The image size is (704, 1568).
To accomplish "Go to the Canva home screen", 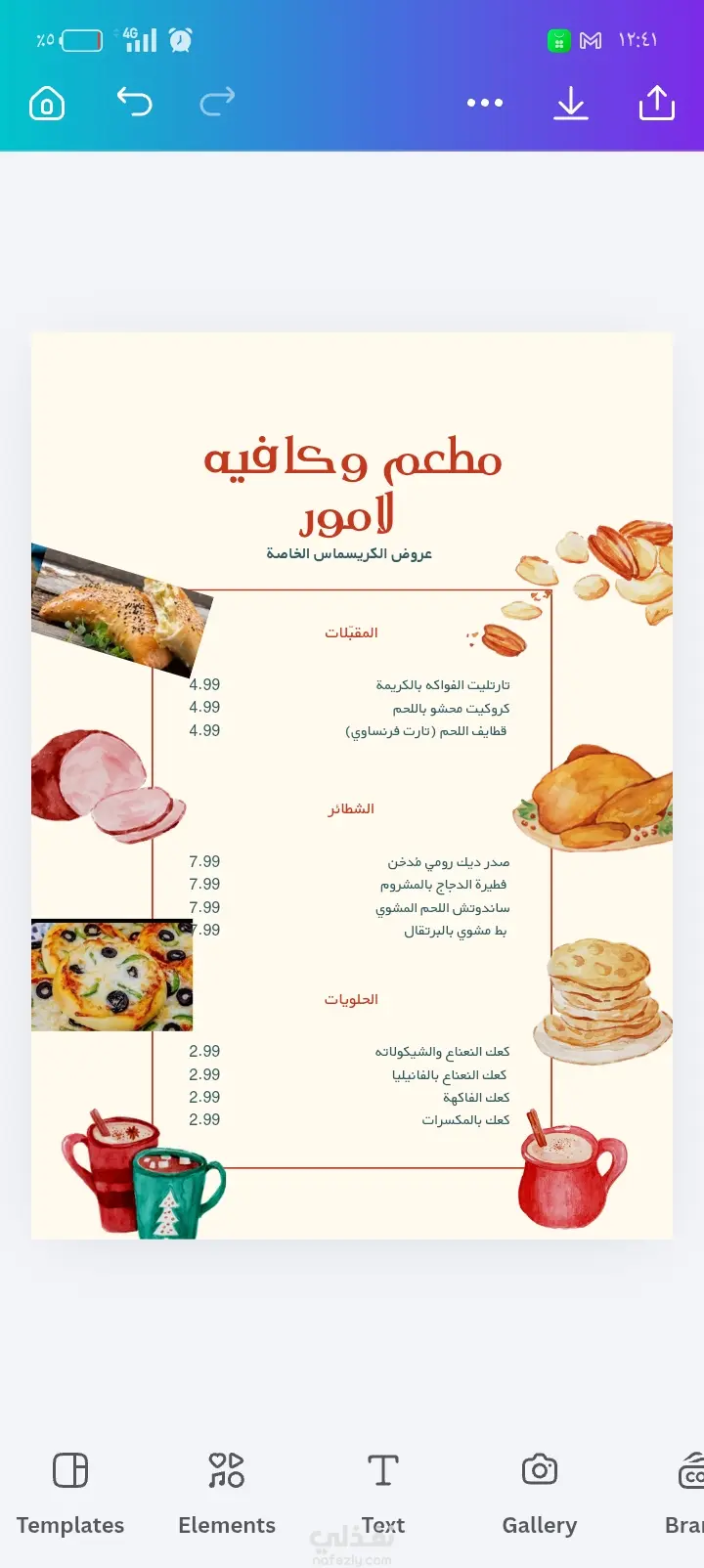I will point(47,103).
